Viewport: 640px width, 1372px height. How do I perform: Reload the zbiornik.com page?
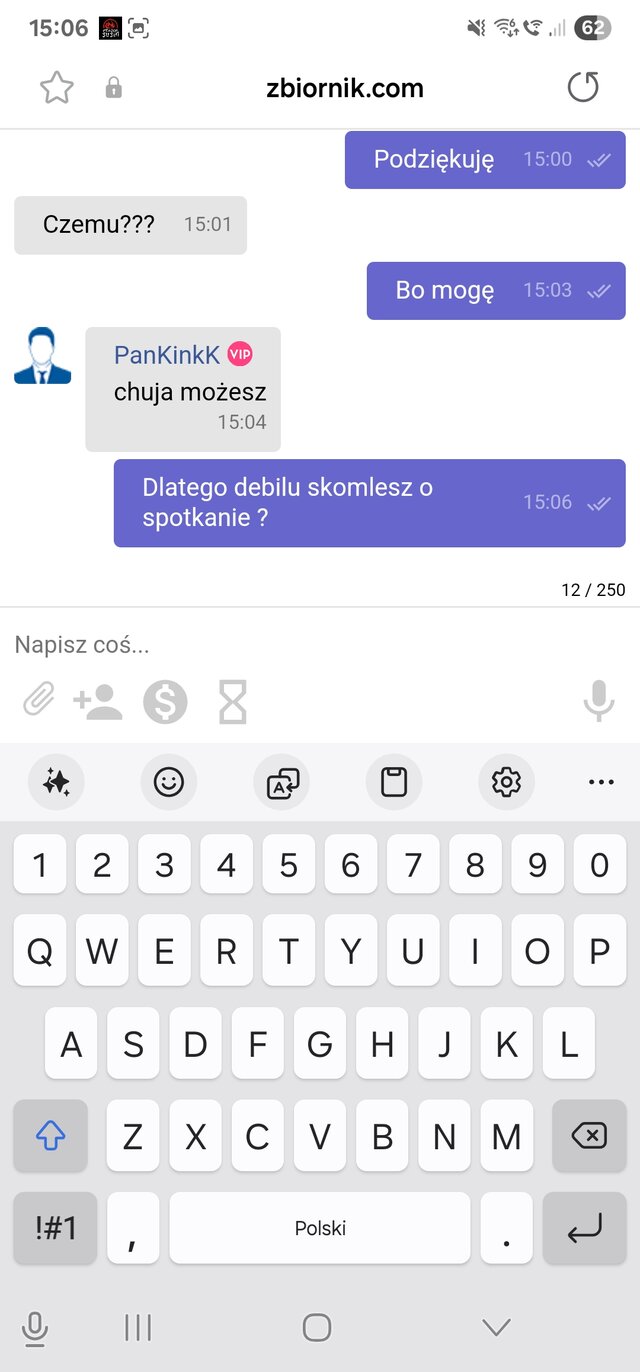[x=583, y=88]
